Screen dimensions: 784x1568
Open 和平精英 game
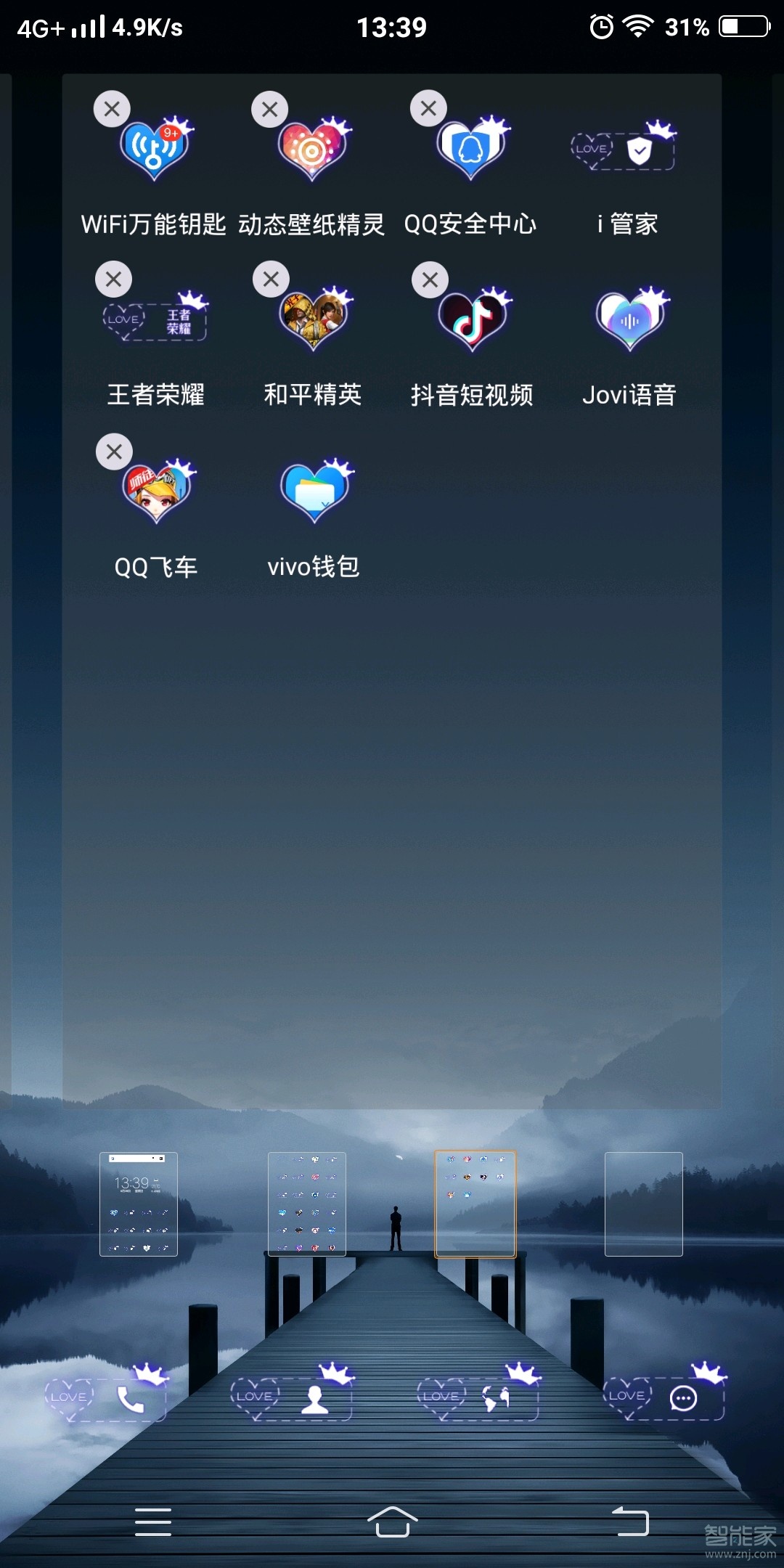coord(312,318)
